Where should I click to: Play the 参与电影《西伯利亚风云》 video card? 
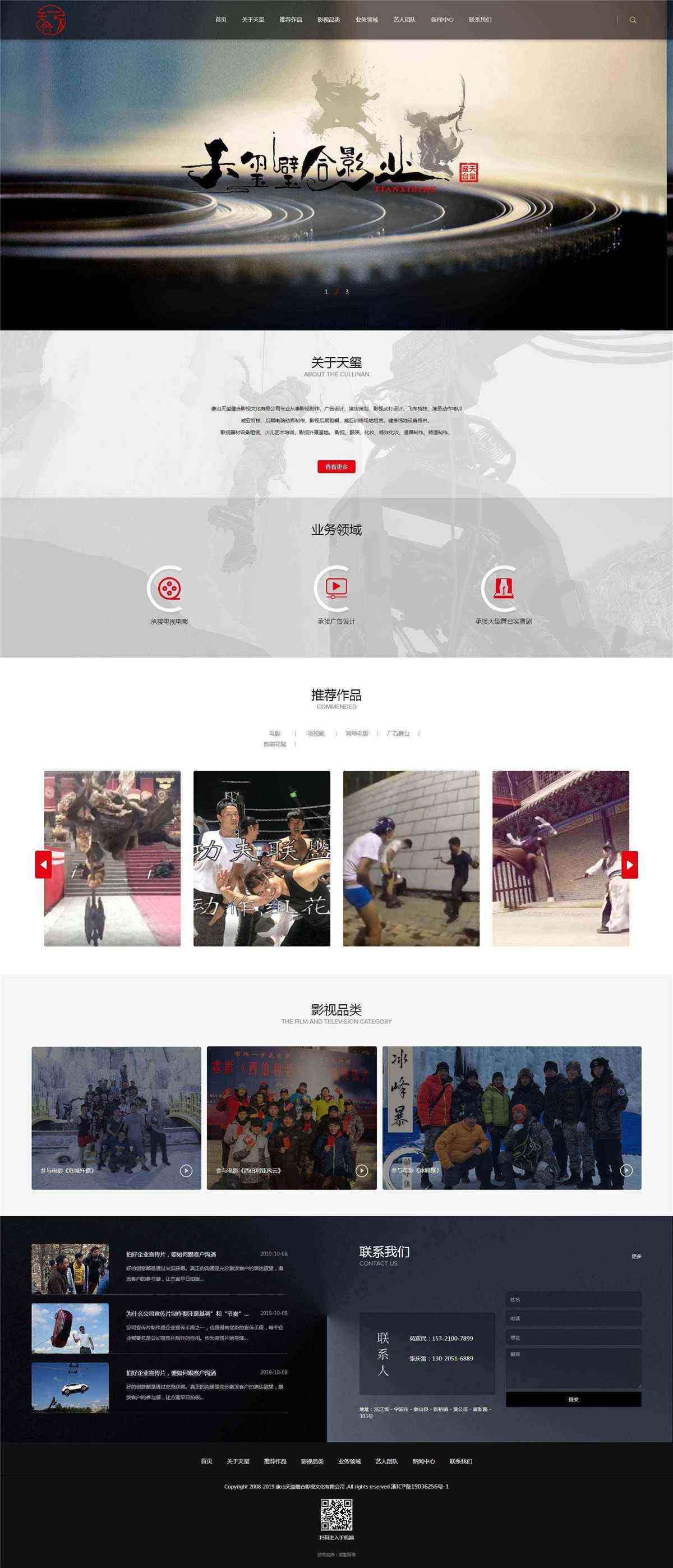(x=361, y=1170)
